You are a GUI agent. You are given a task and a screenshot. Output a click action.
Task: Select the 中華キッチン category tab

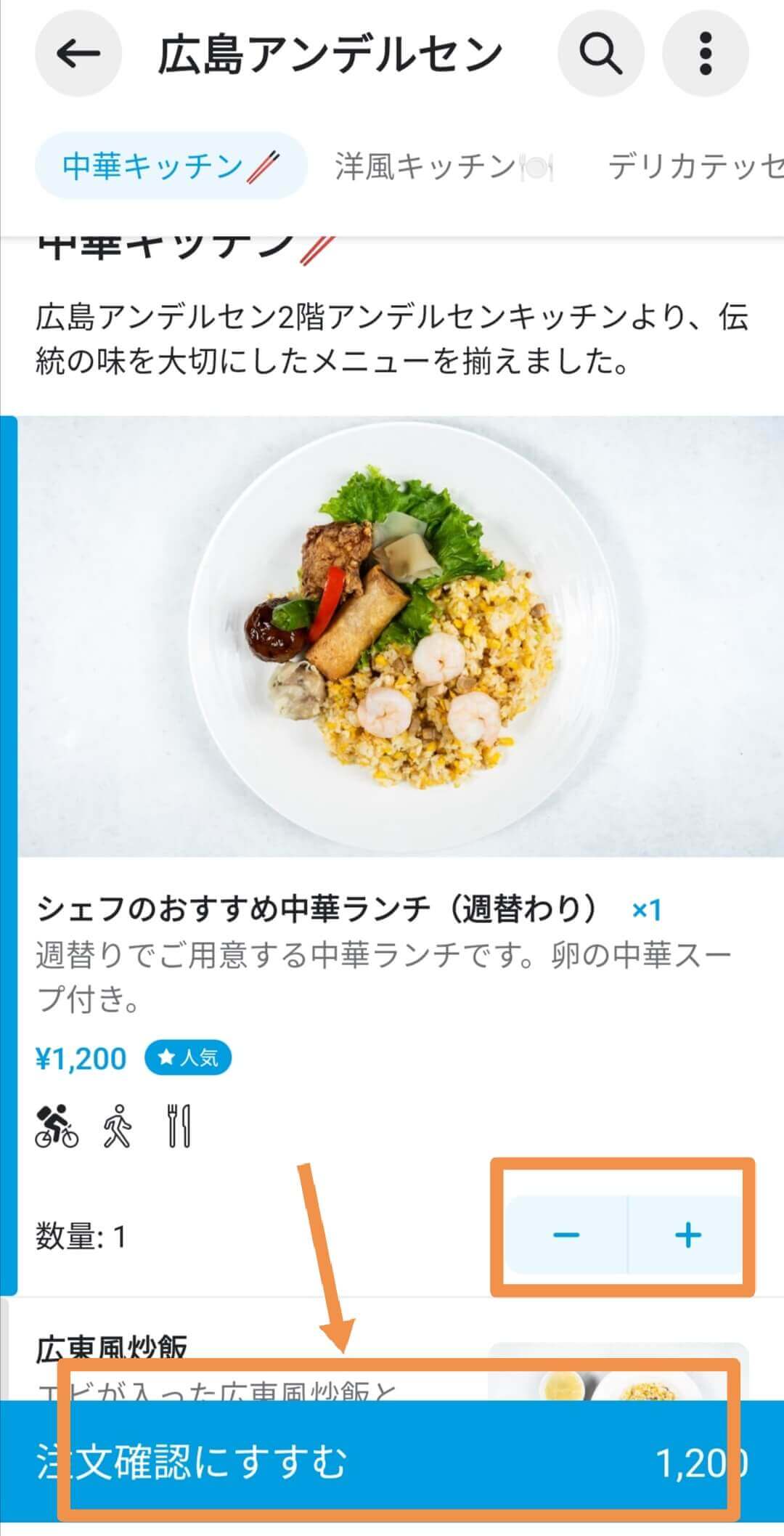[x=171, y=166]
